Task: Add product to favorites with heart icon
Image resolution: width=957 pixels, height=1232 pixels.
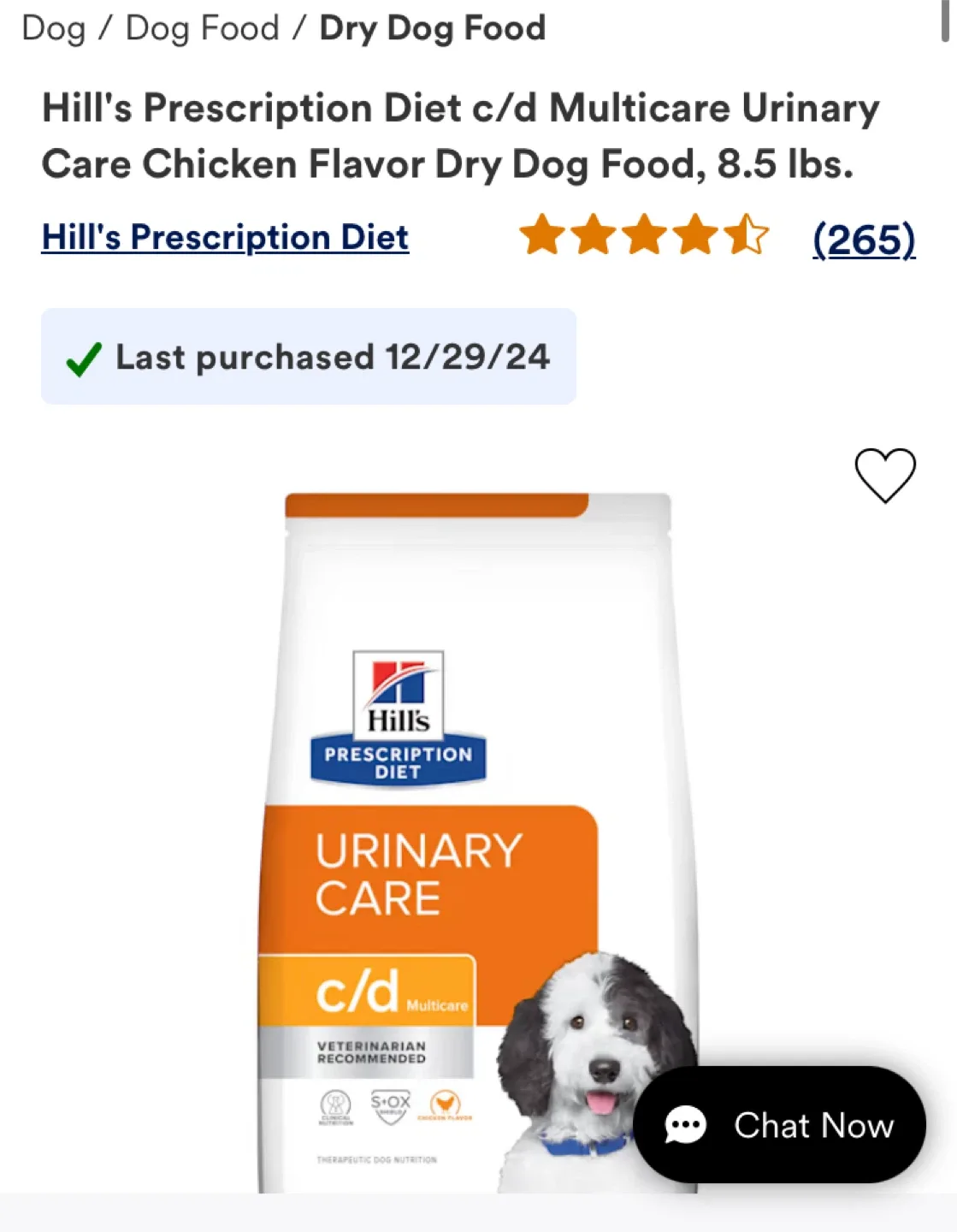Action: (x=885, y=475)
